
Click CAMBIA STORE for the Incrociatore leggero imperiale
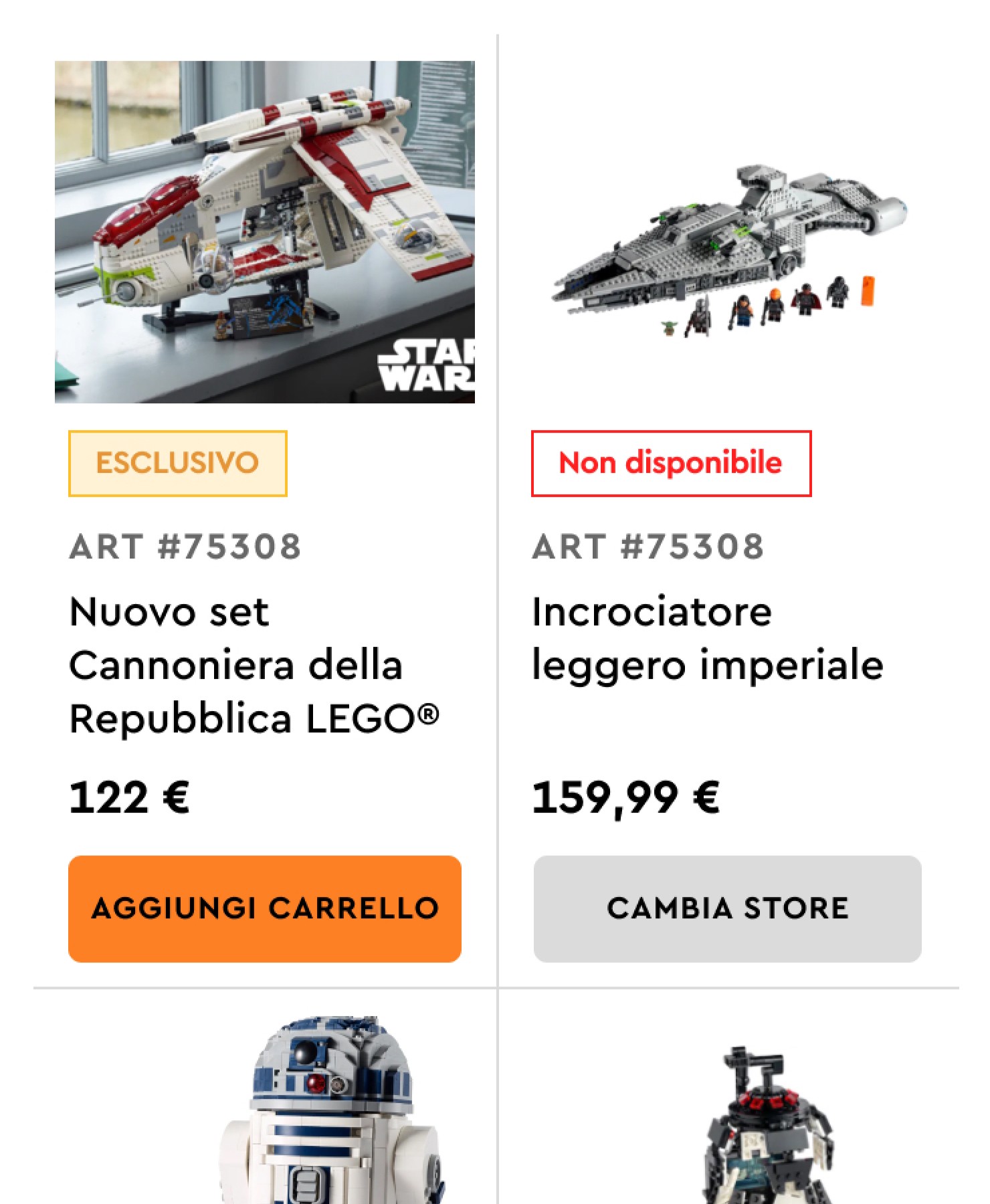click(728, 908)
